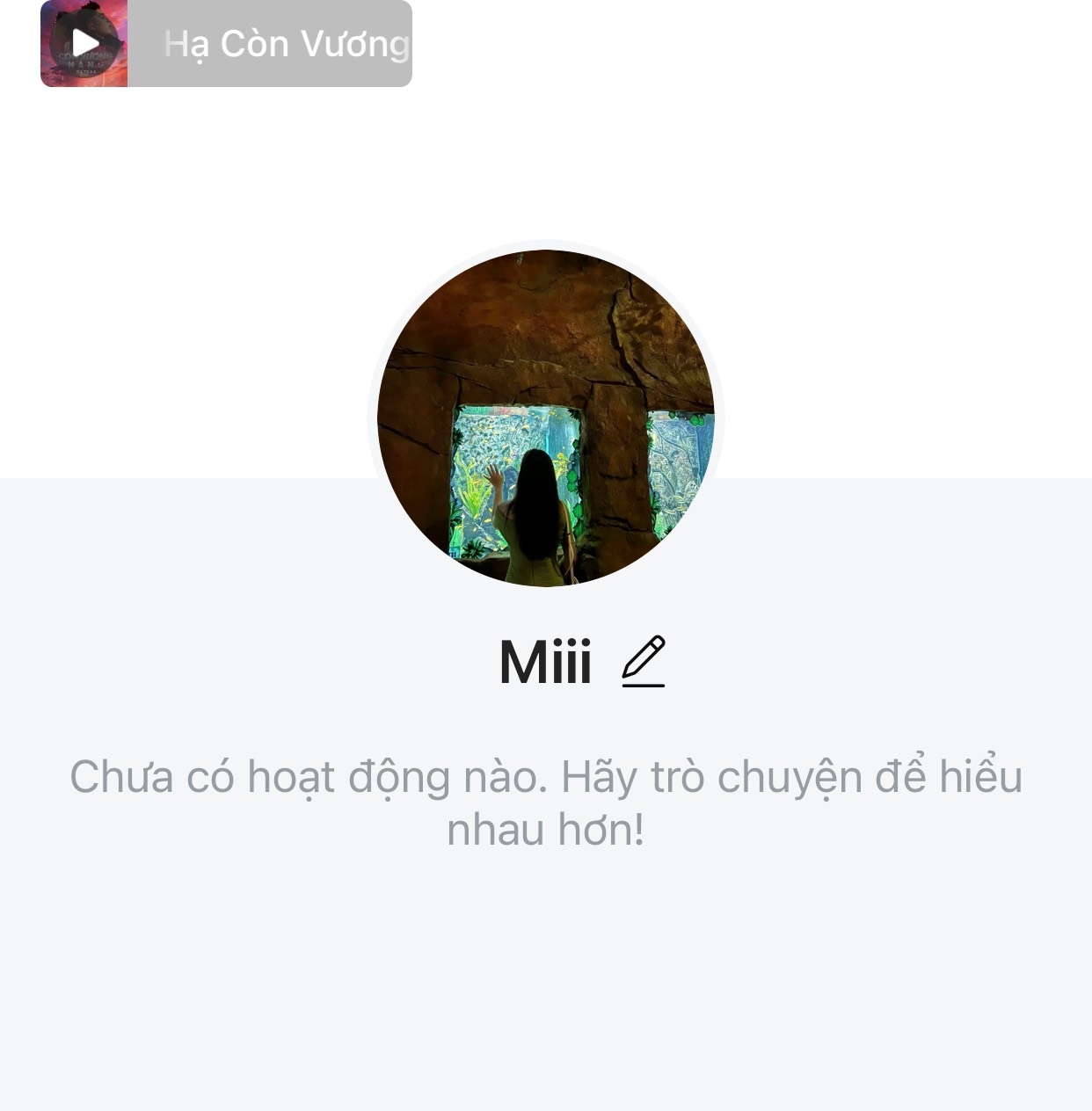
Task: Open Miii's profile picture
Action: click(545, 418)
